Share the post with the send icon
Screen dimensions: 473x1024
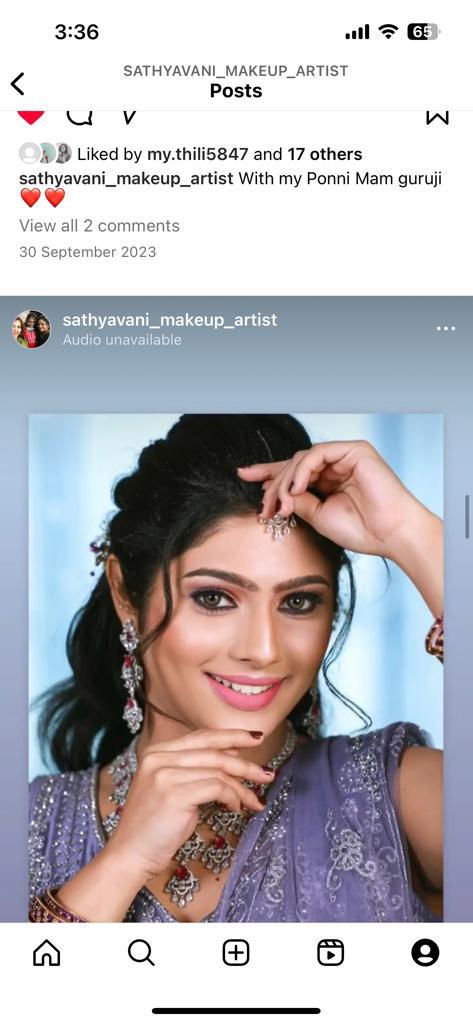129,118
